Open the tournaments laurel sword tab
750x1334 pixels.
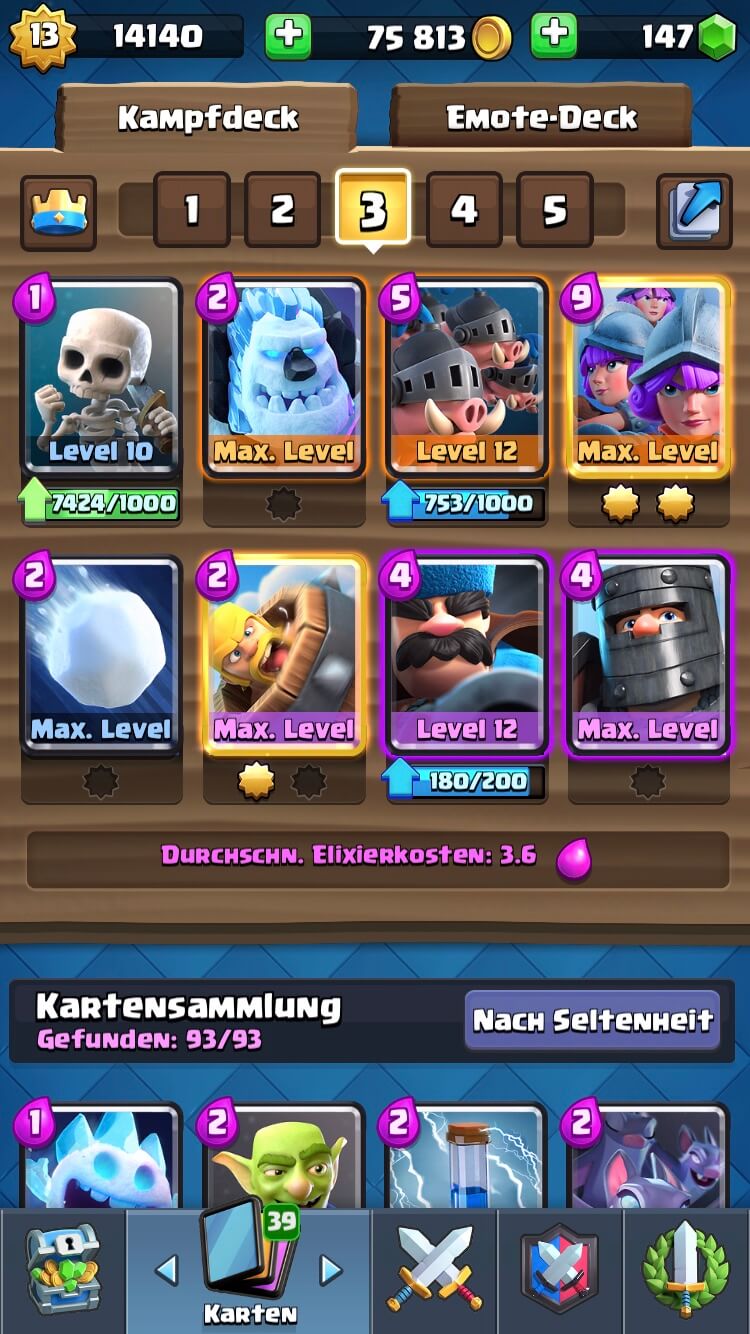pos(687,1270)
